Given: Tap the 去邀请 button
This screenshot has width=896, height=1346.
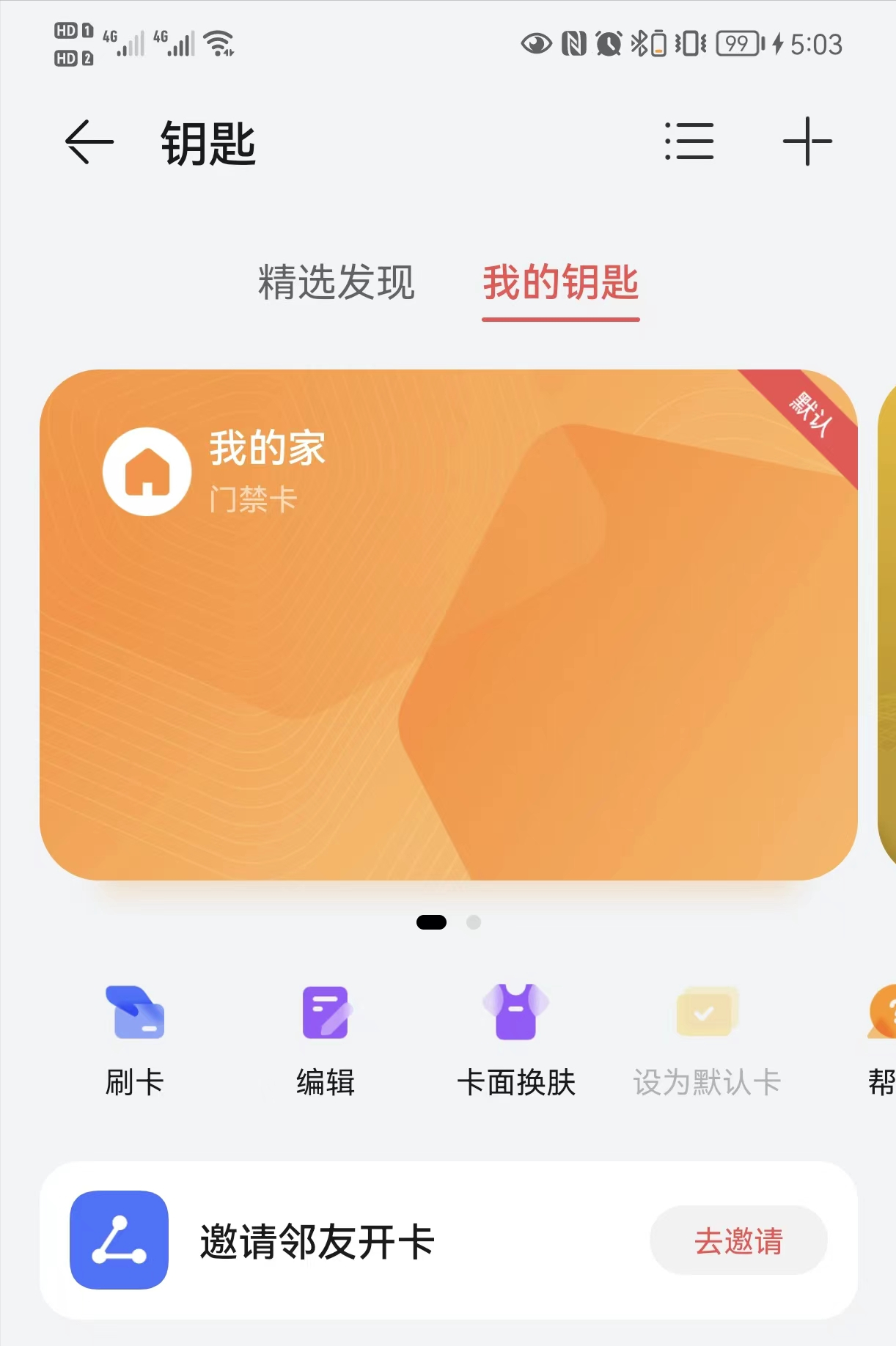Looking at the screenshot, I should pyautogui.click(x=738, y=1241).
